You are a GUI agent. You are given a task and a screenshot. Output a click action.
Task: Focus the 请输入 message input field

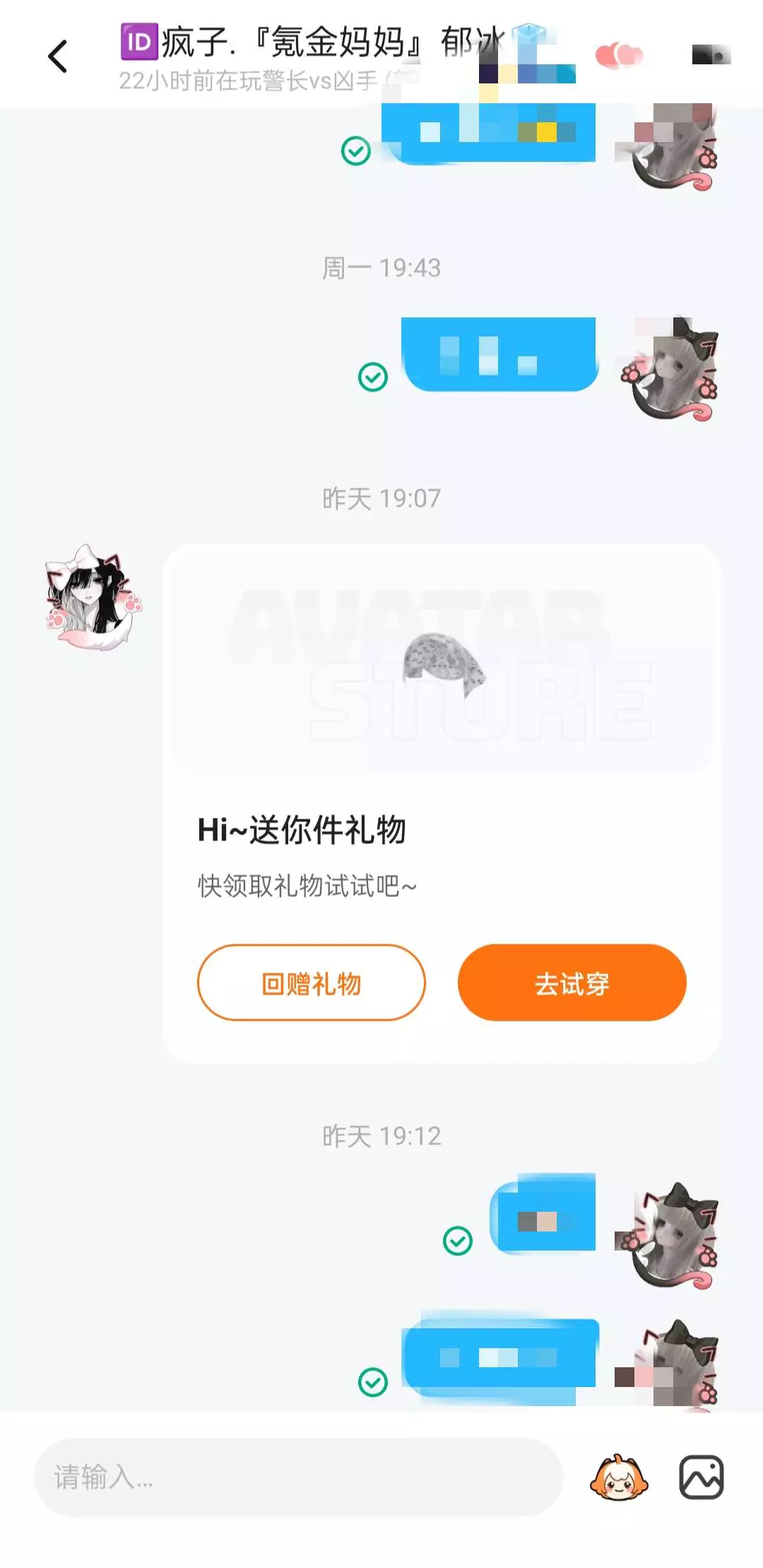coord(298,1478)
